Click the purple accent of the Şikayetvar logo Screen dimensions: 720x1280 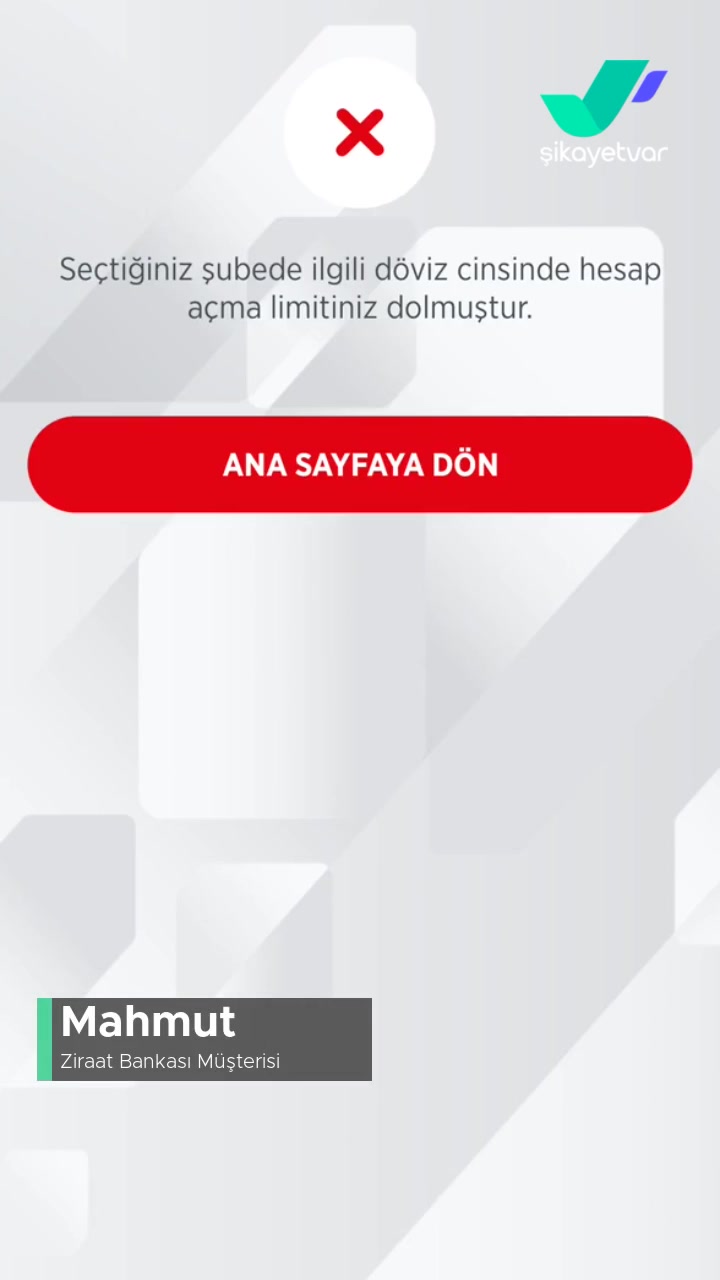pyautogui.click(x=648, y=85)
